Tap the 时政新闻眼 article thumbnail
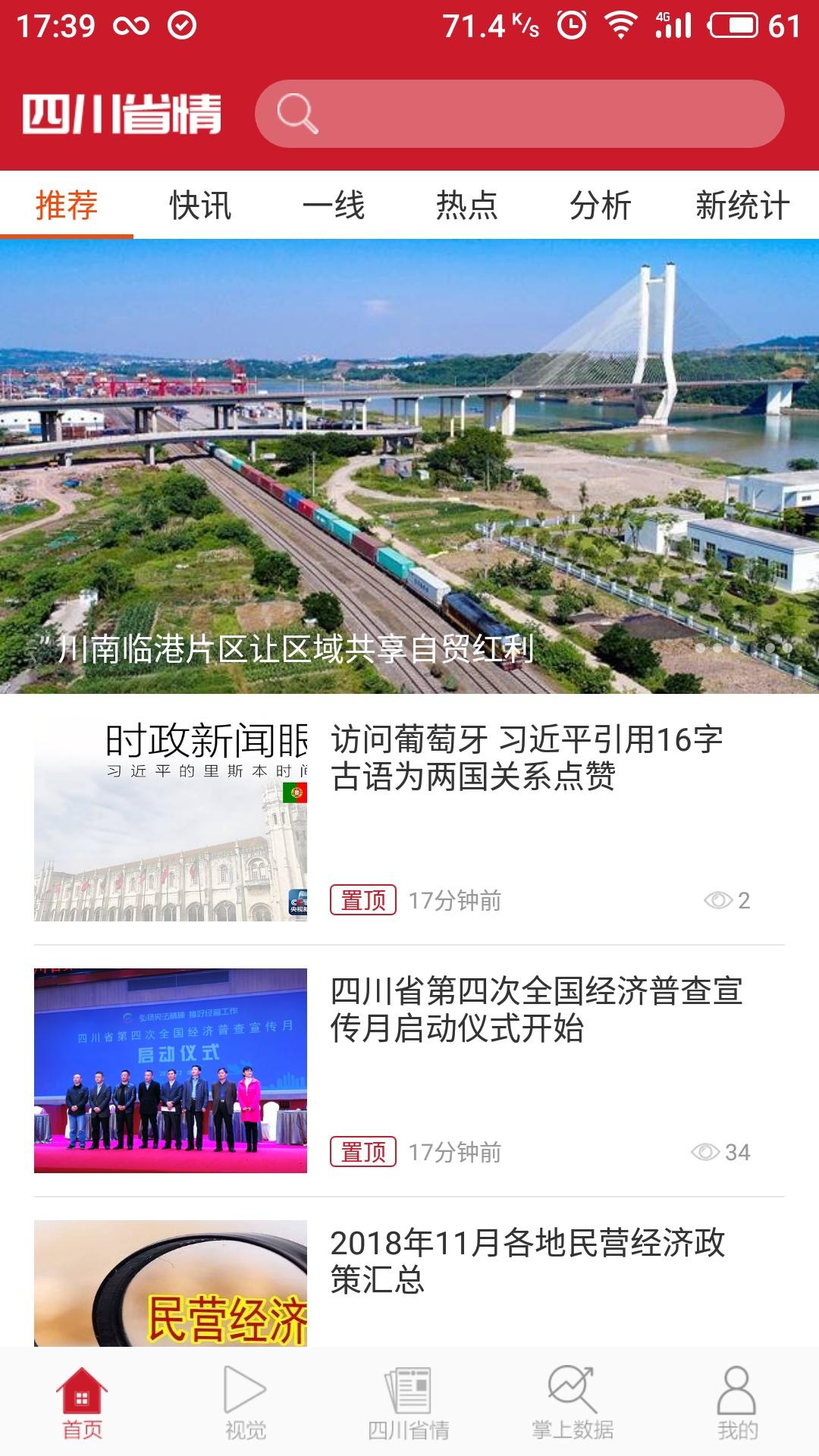This screenshot has width=819, height=1456. coord(173,819)
